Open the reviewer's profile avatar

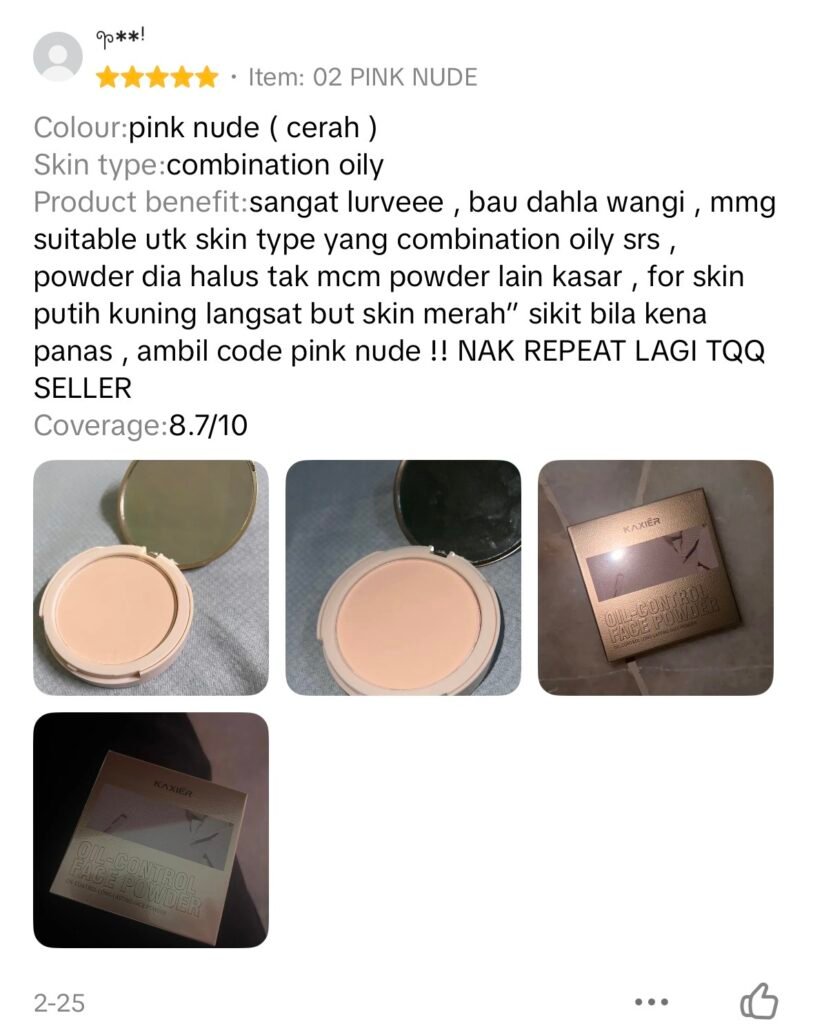(58, 56)
